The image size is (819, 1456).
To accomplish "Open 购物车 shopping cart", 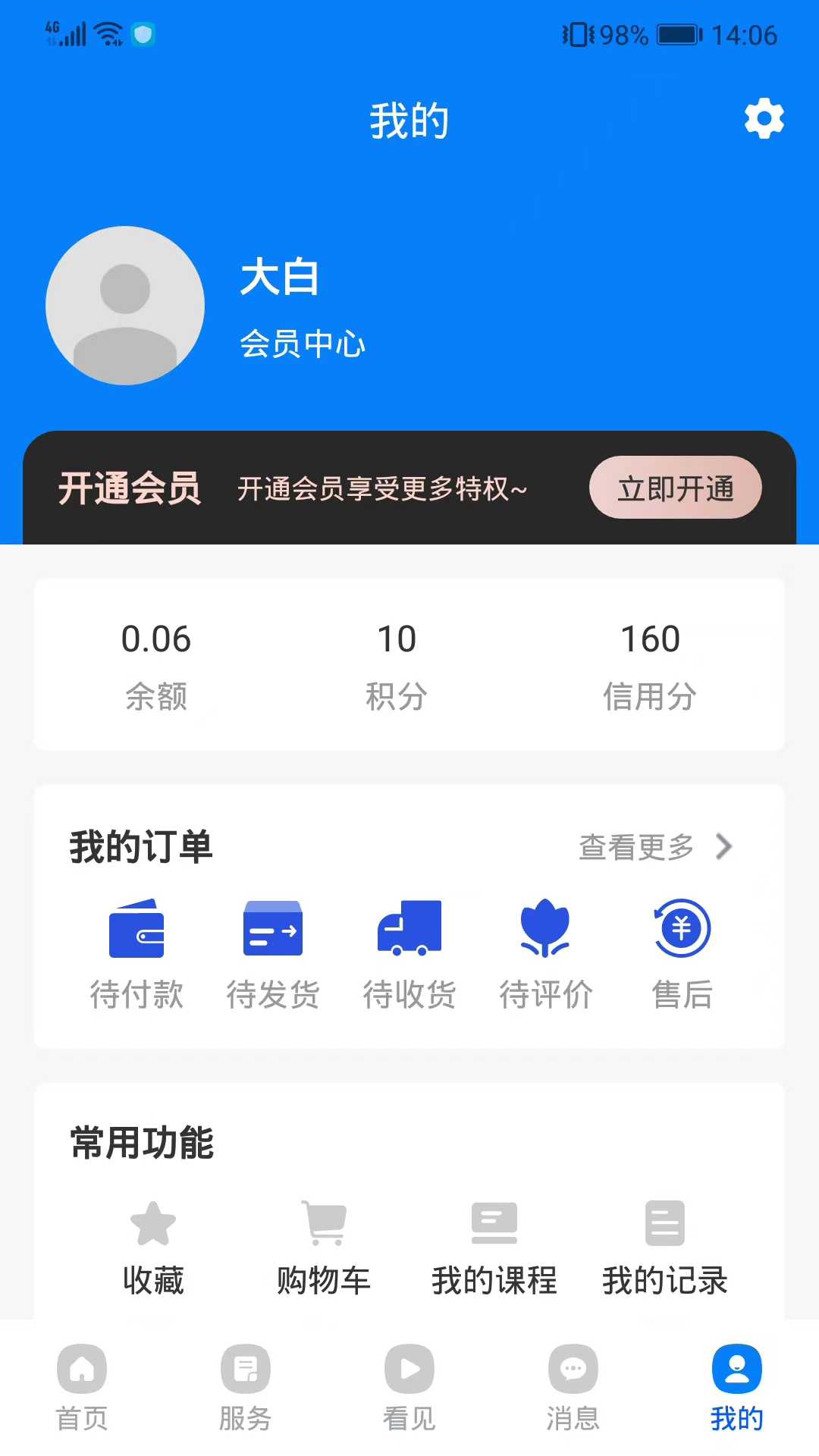I will click(324, 1247).
